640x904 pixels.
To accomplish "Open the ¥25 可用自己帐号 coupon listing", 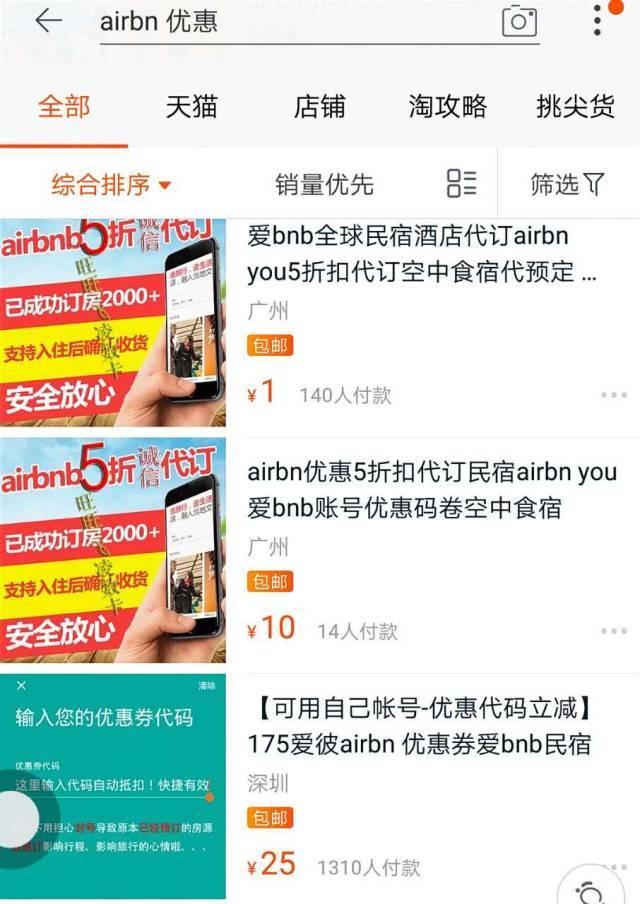I will [420, 726].
